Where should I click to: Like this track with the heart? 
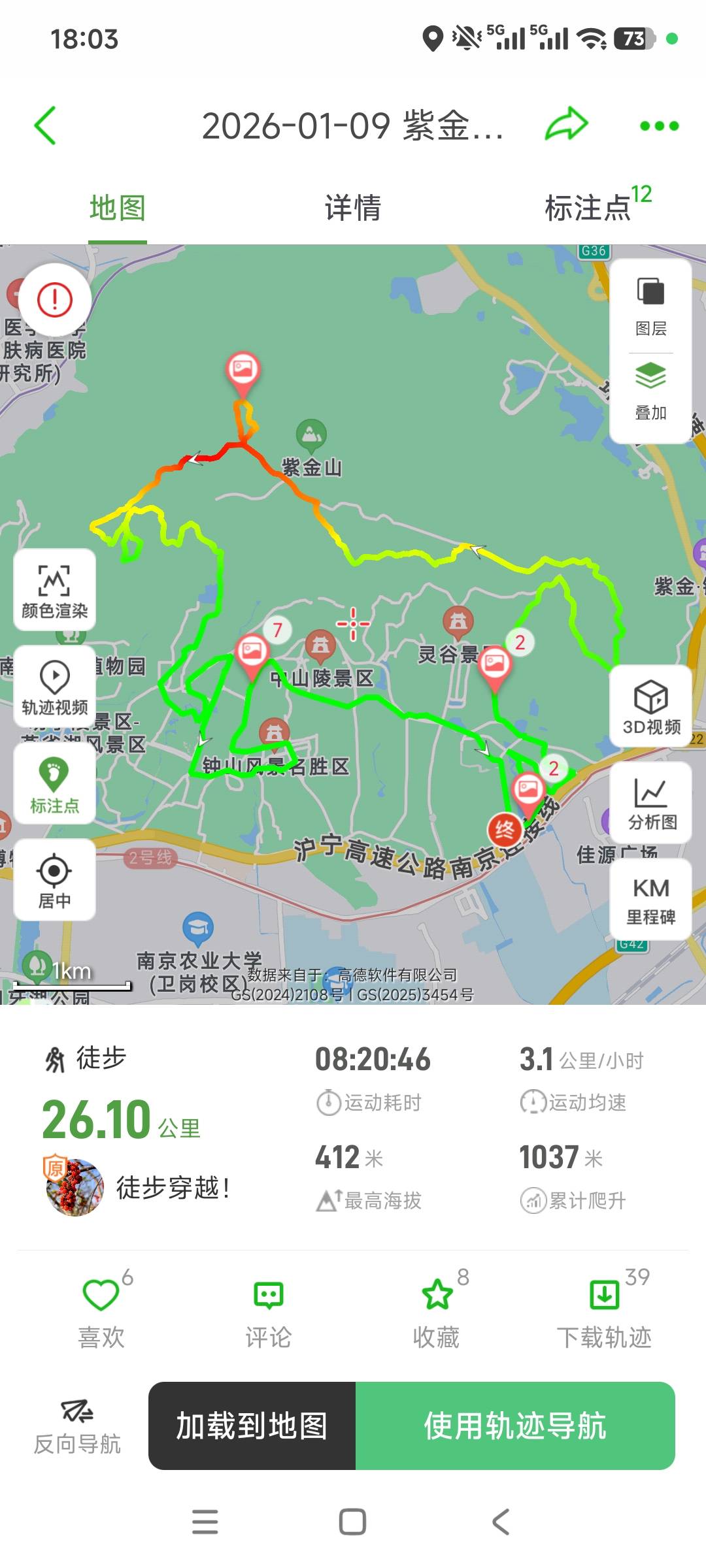tap(101, 1310)
